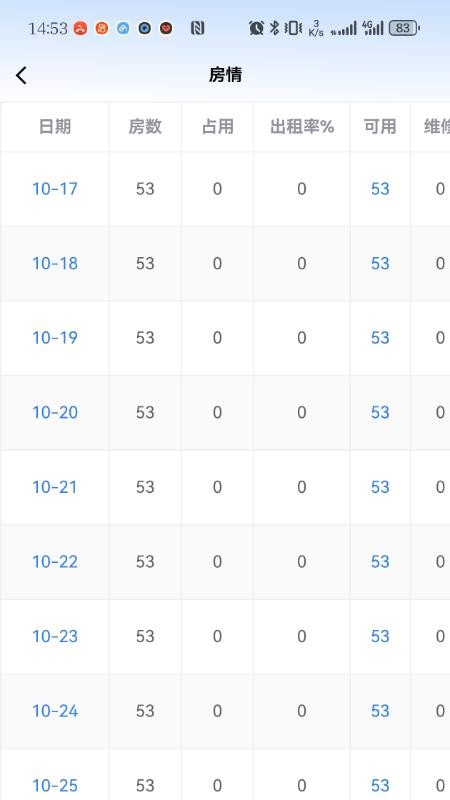View available rooms 53 for 10-24
The image size is (450, 800).
coord(380,711)
